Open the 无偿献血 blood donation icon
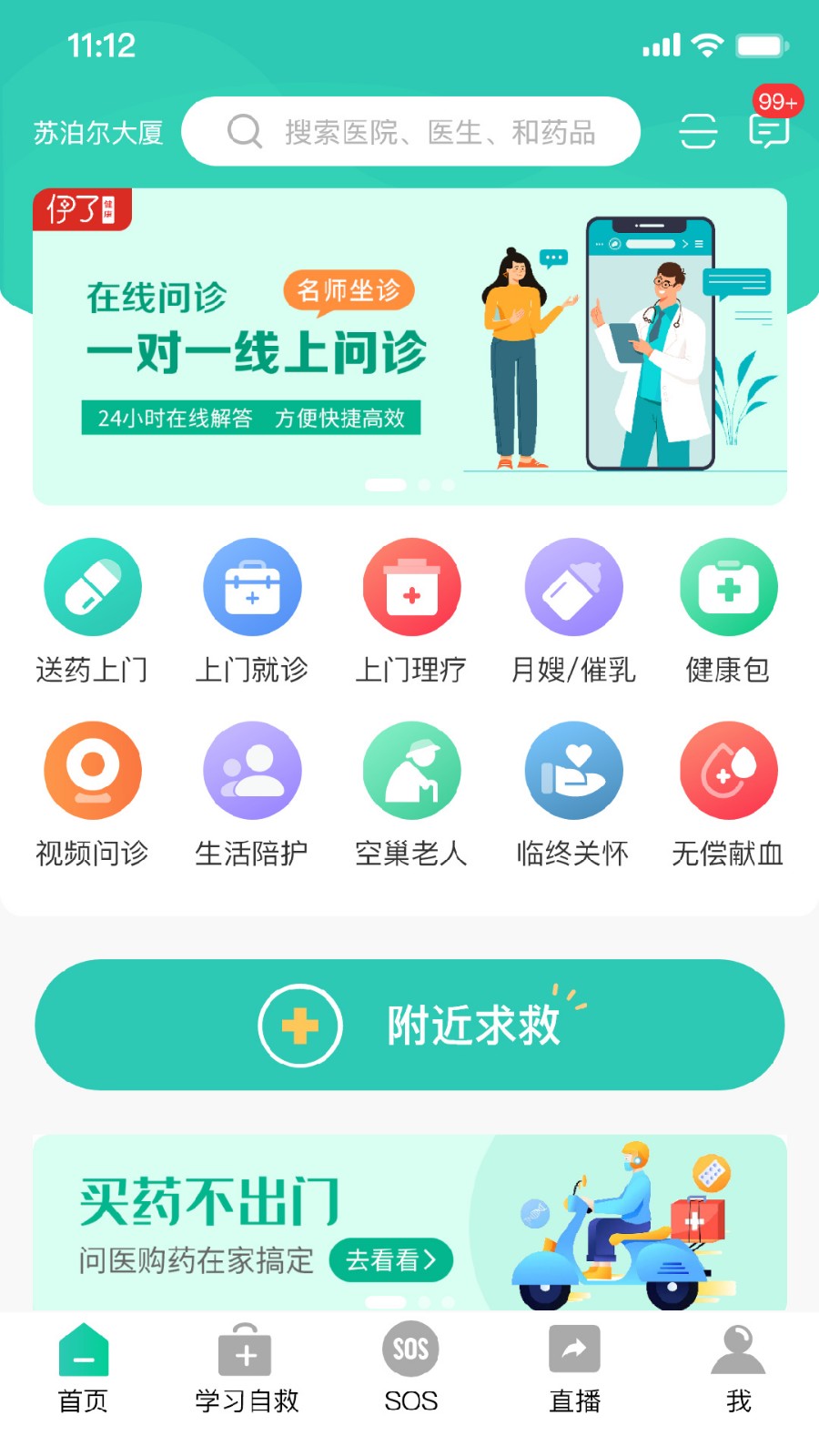This screenshot has height=1456, width=819. (728, 770)
